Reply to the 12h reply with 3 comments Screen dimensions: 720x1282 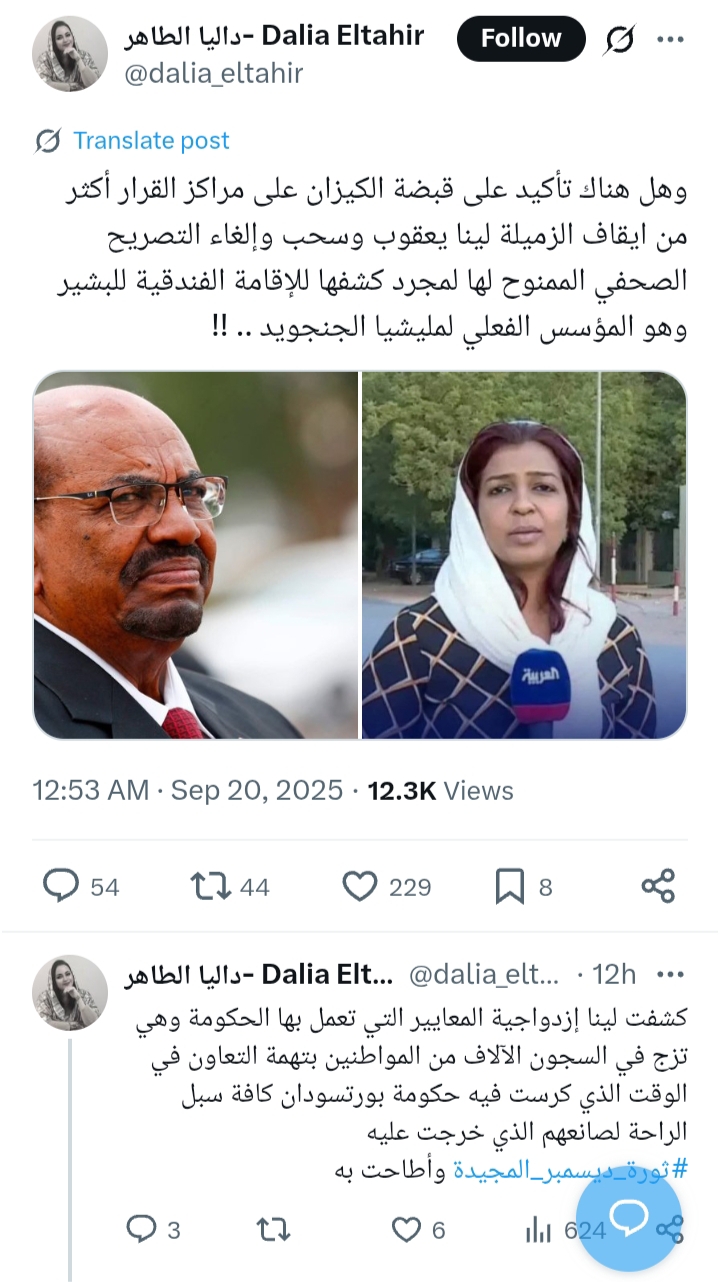(141, 1229)
